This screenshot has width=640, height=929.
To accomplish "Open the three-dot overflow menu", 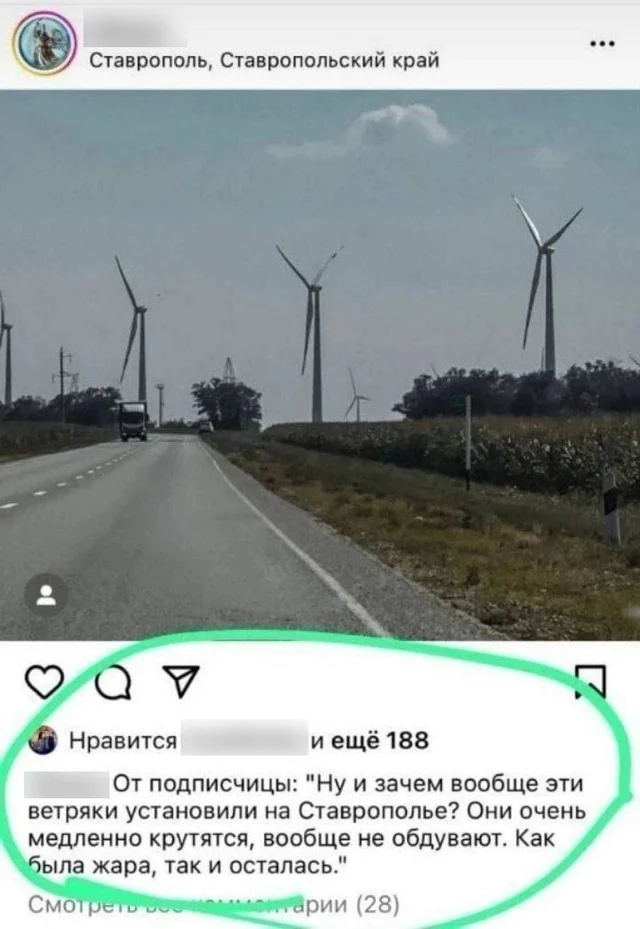I will 603,44.
